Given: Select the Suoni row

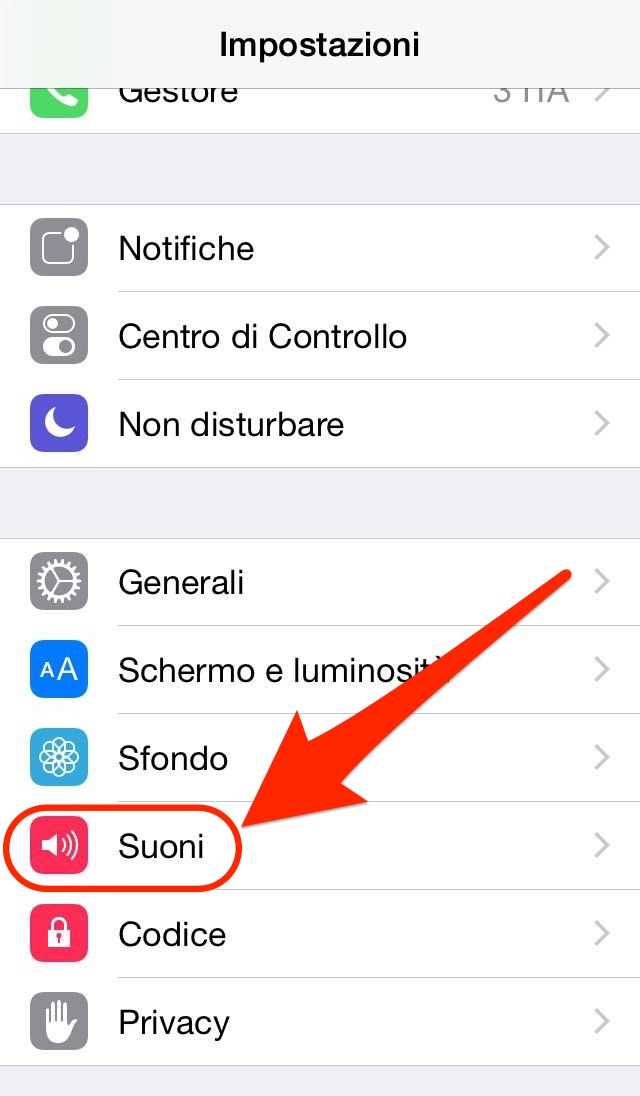Looking at the screenshot, I should [320, 846].
